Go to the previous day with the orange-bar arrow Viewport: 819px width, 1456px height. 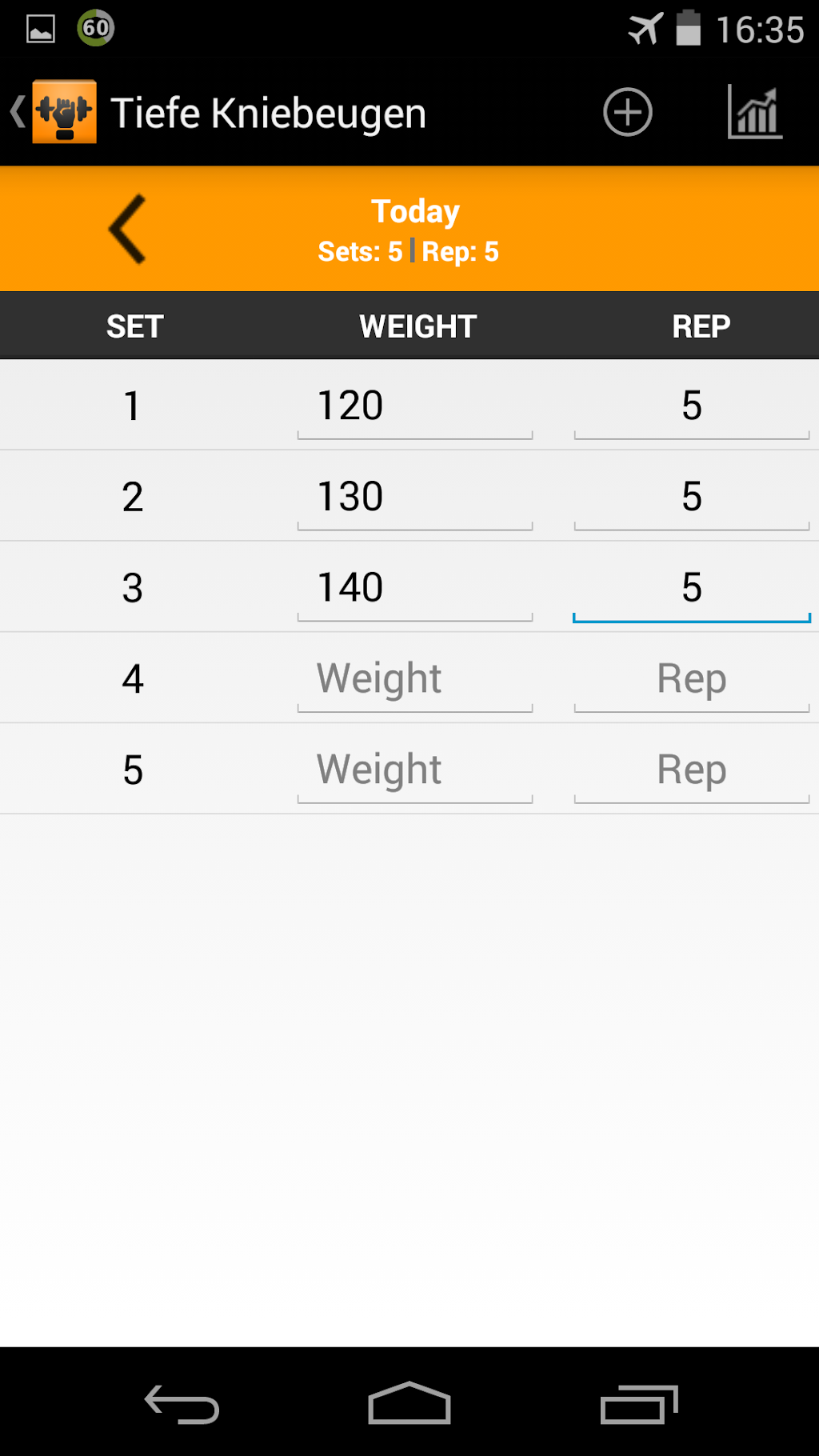pos(128,229)
